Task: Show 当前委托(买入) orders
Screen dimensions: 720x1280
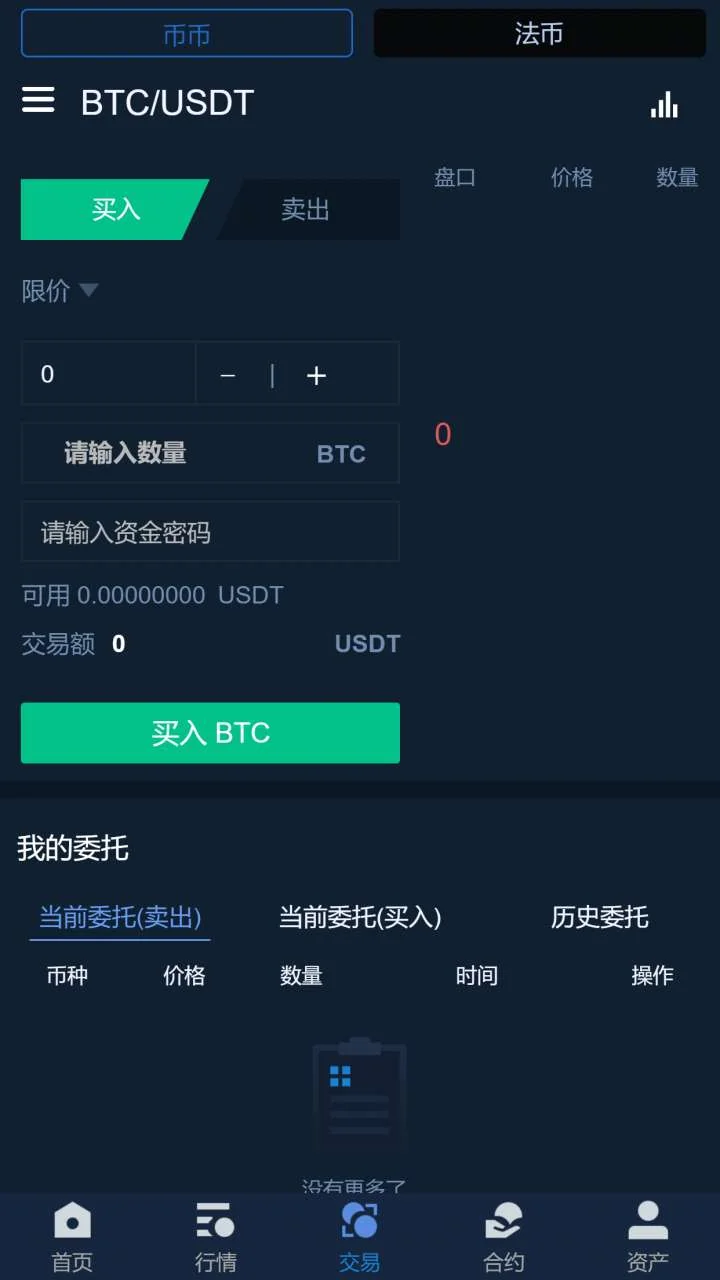Action: pos(360,917)
